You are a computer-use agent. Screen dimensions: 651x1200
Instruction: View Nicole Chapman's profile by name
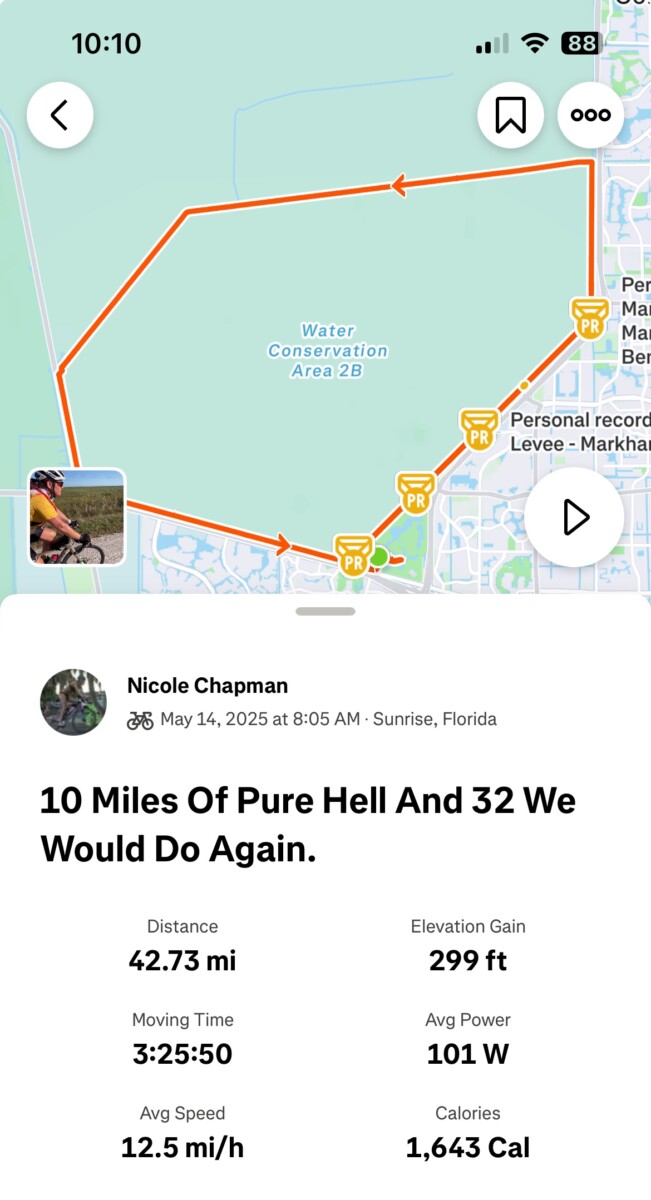pyautogui.click(x=207, y=686)
